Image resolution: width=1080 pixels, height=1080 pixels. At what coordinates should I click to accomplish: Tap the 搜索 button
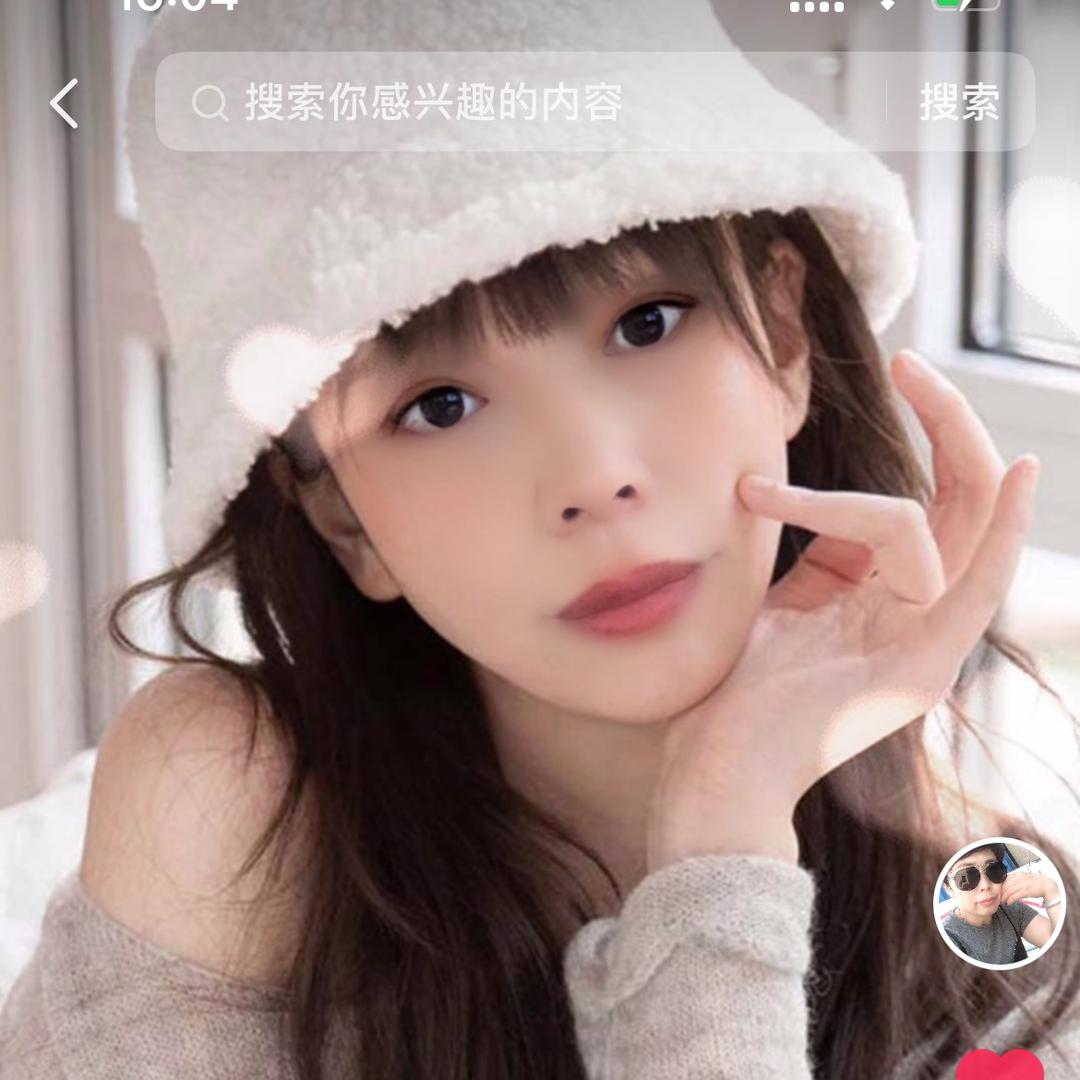959,102
